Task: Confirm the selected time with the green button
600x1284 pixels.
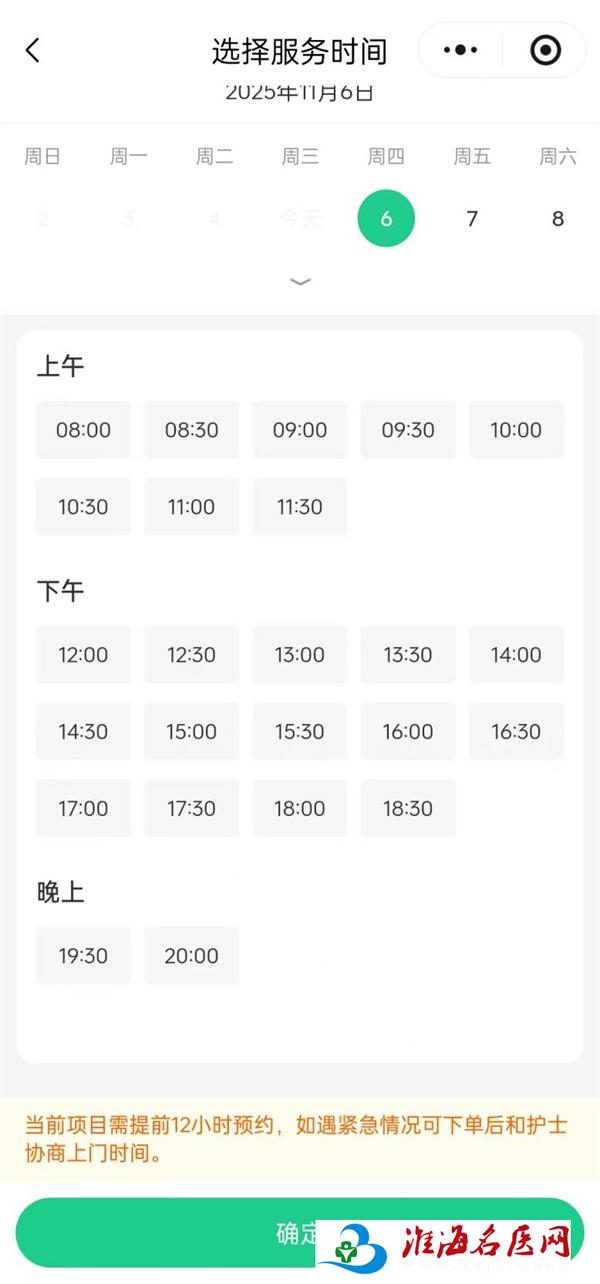Action: tap(200, 1232)
